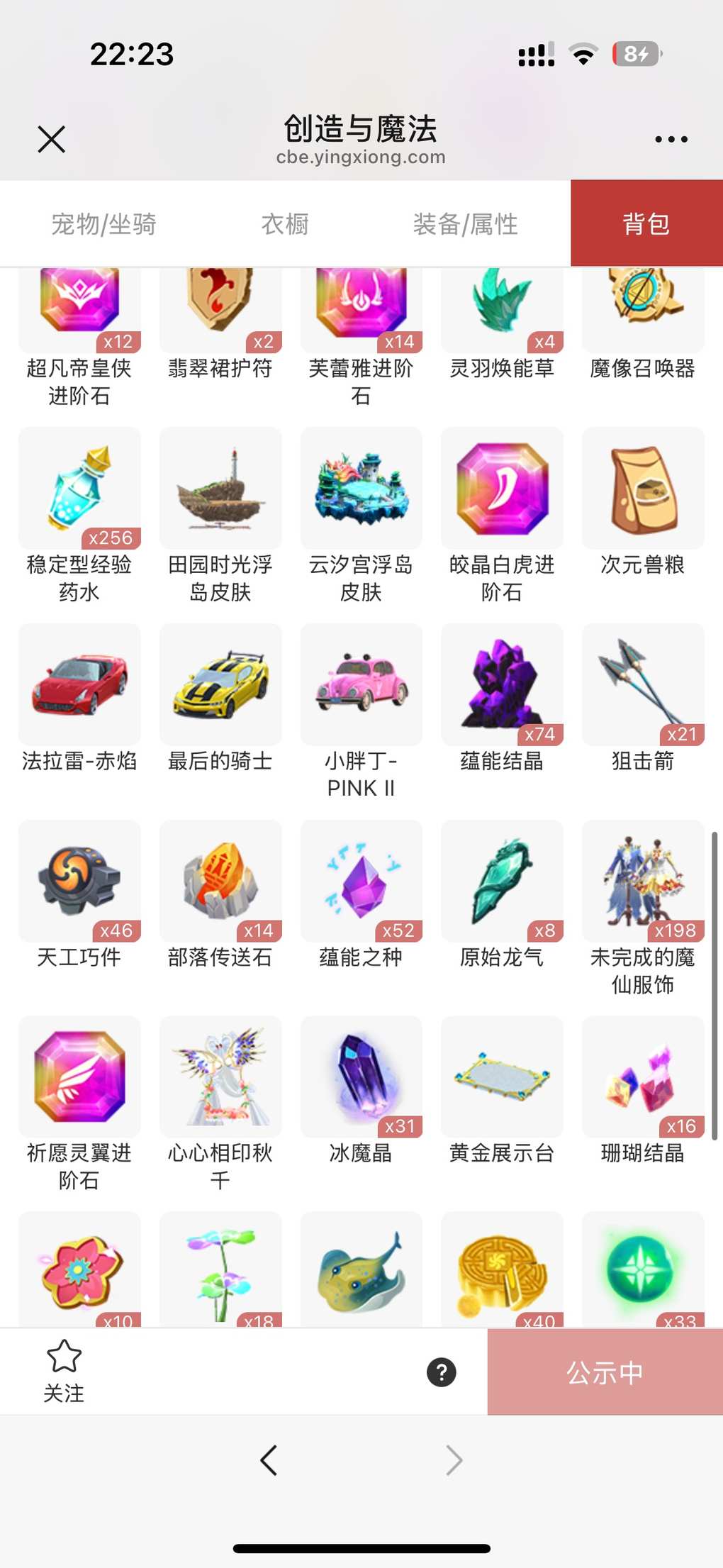Open the 蕴能结晶 item
Screen dimensions: 723x1568
coord(502,685)
